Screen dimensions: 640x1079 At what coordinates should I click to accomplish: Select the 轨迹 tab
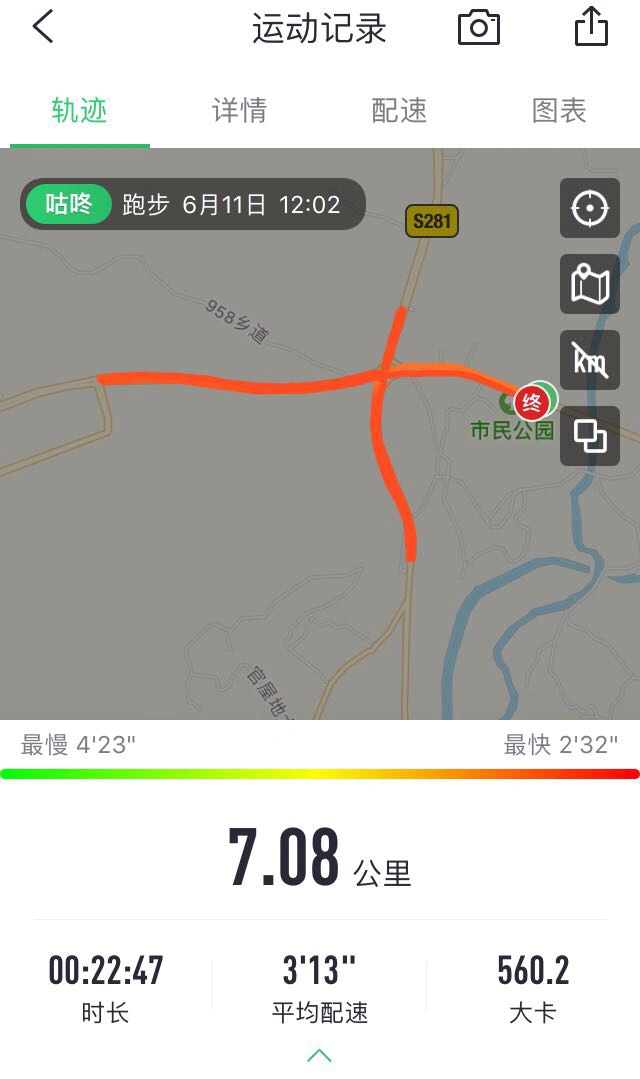coord(79,110)
